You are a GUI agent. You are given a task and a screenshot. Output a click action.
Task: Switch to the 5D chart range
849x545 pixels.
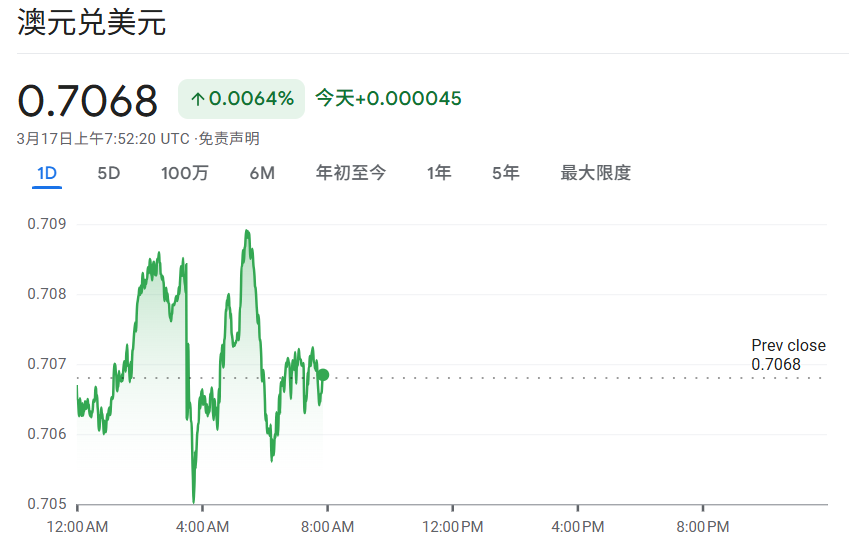(108, 174)
